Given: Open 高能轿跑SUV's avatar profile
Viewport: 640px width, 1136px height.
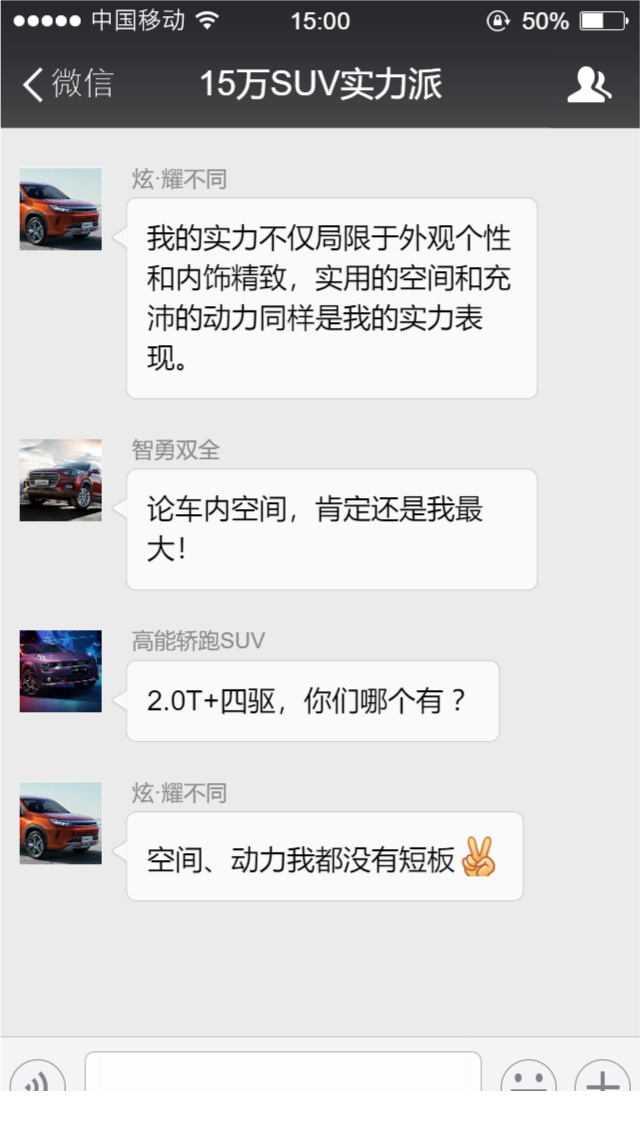Looking at the screenshot, I should (61, 671).
